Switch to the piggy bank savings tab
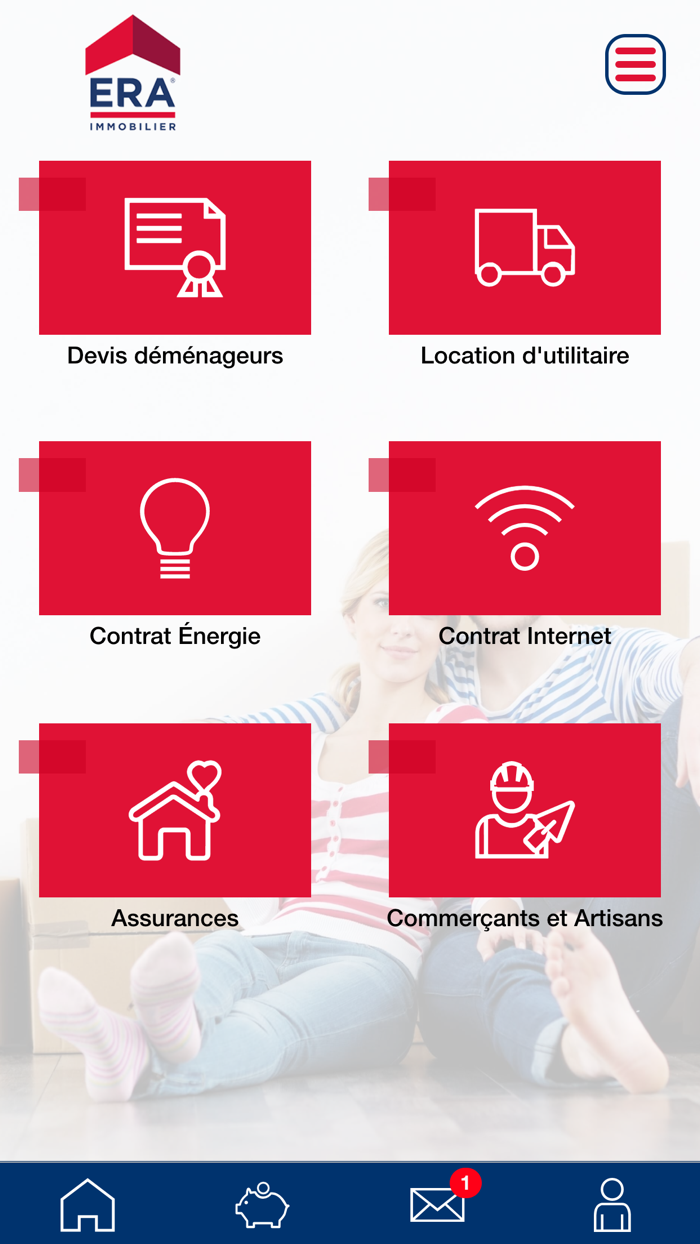This screenshot has width=700, height=1244. coord(262,1204)
